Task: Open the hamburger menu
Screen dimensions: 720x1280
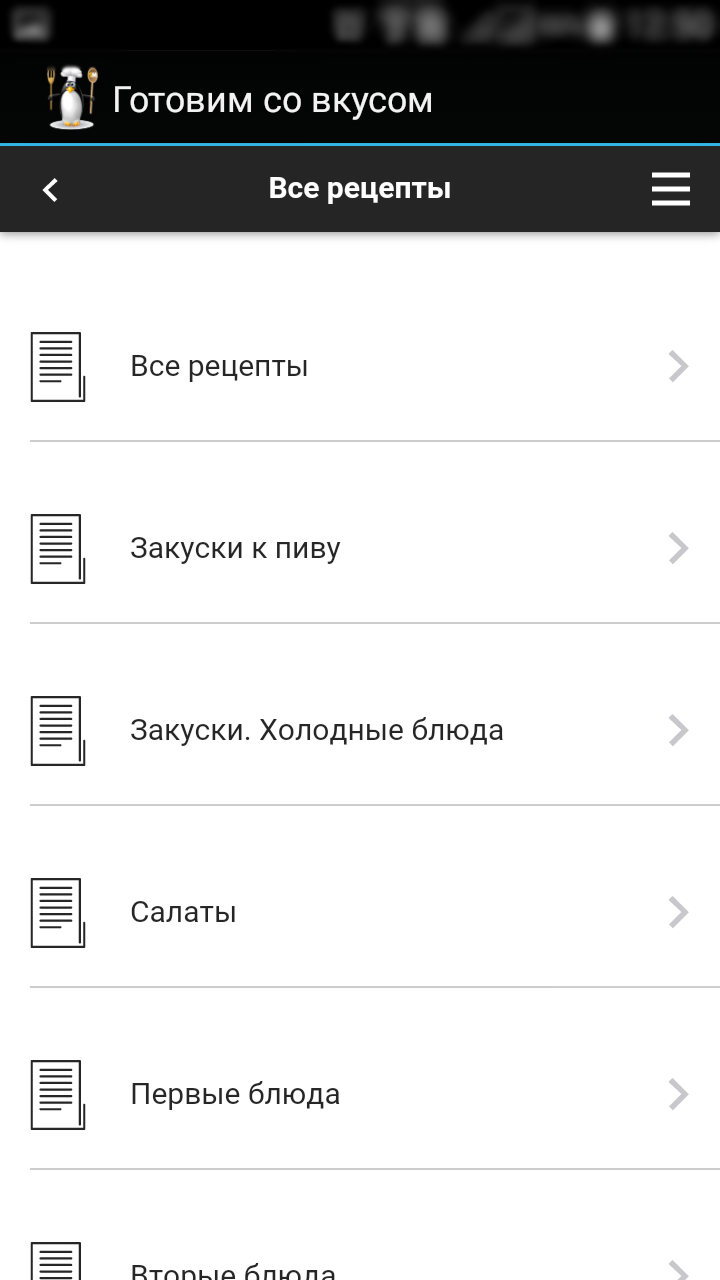Action: 671,189
